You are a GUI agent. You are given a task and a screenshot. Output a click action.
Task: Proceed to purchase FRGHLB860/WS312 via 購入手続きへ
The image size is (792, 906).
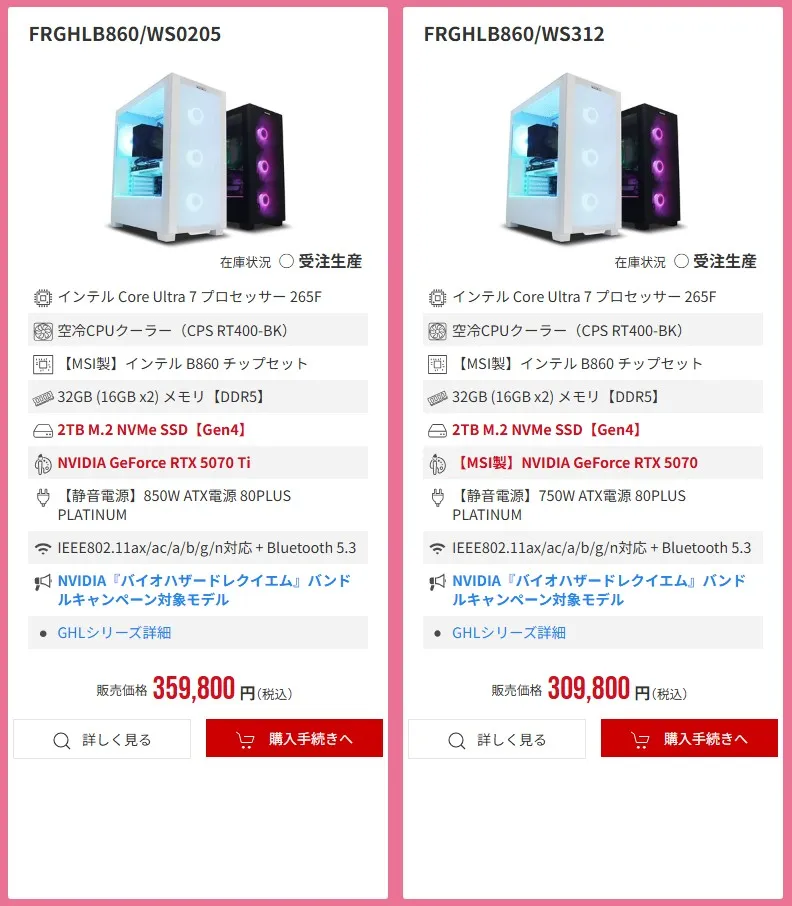click(x=689, y=739)
